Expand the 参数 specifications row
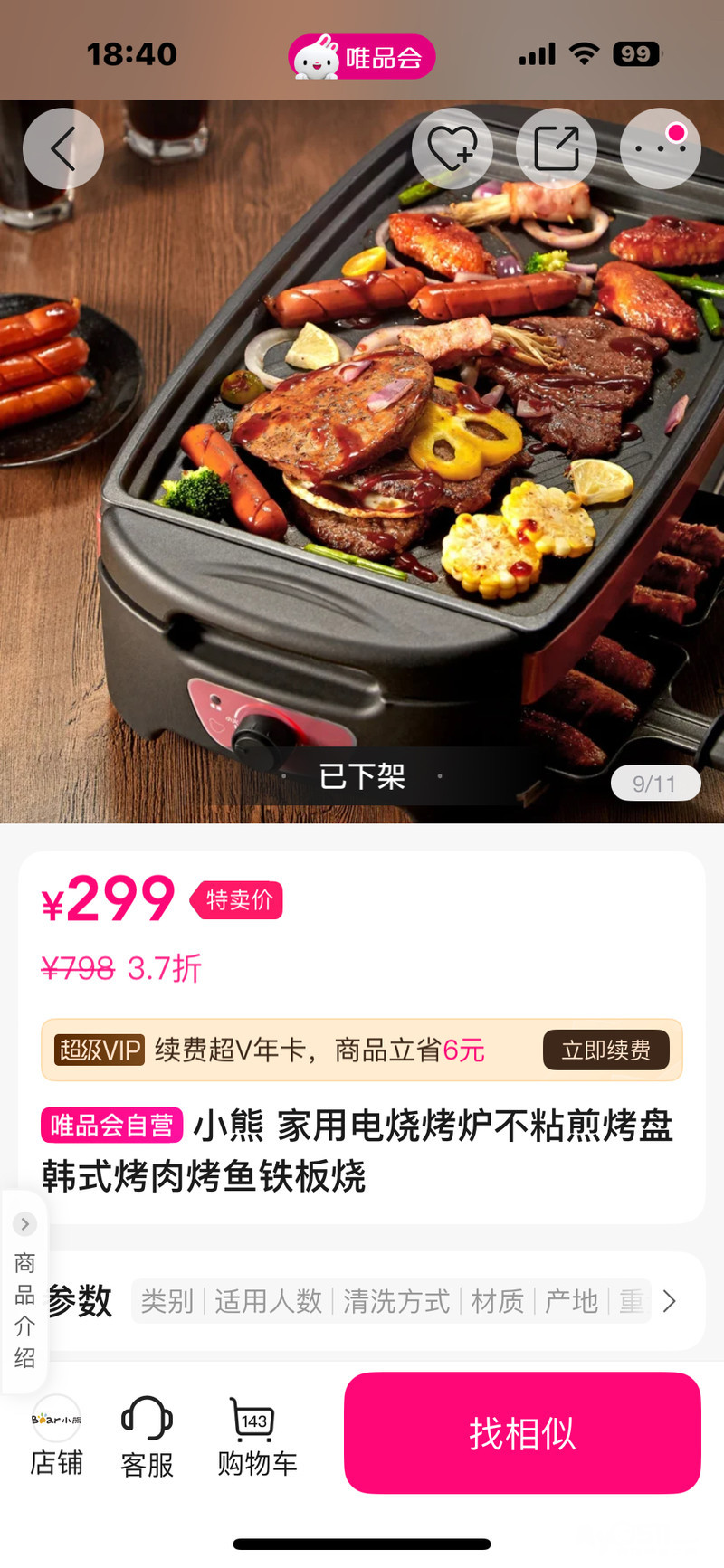 669,1301
